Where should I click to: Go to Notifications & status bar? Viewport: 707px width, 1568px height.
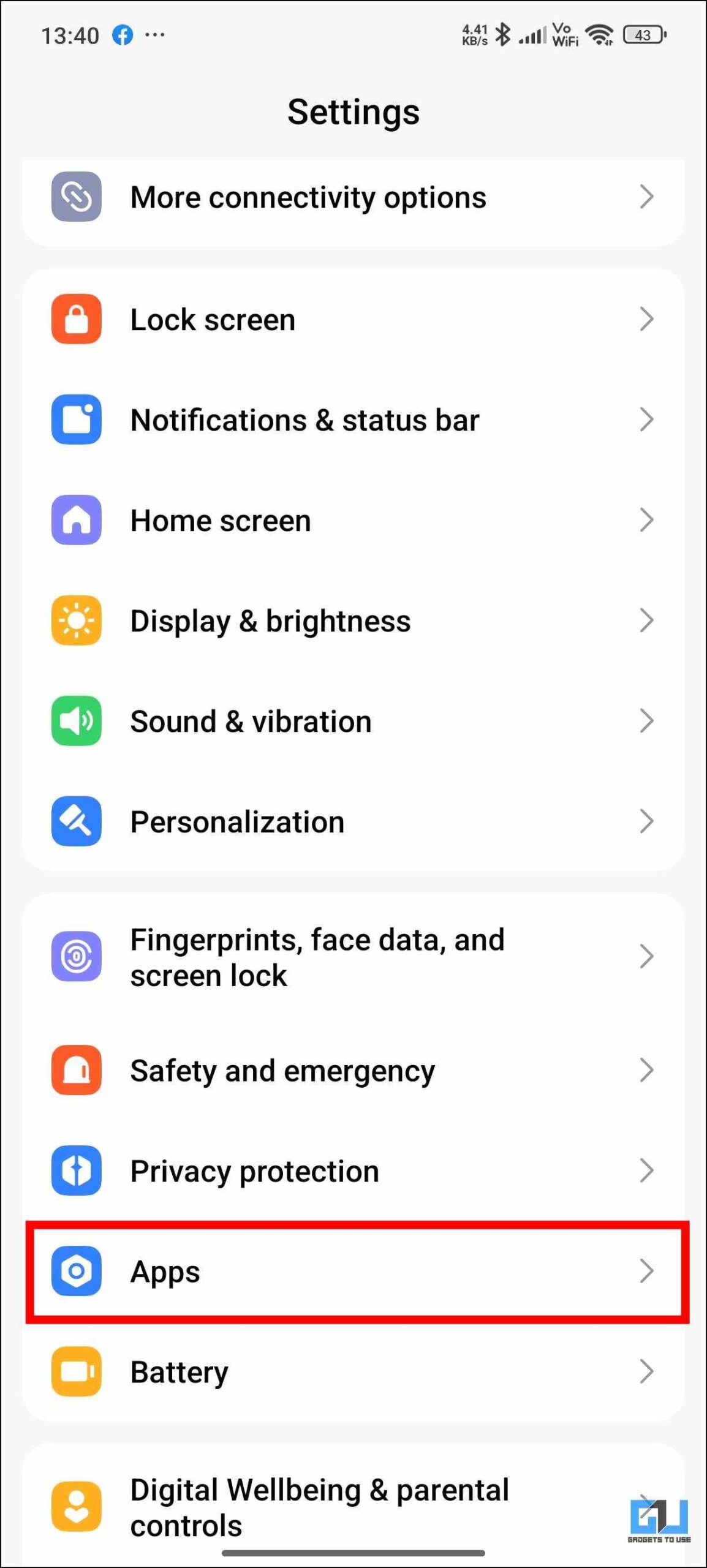coord(353,420)
